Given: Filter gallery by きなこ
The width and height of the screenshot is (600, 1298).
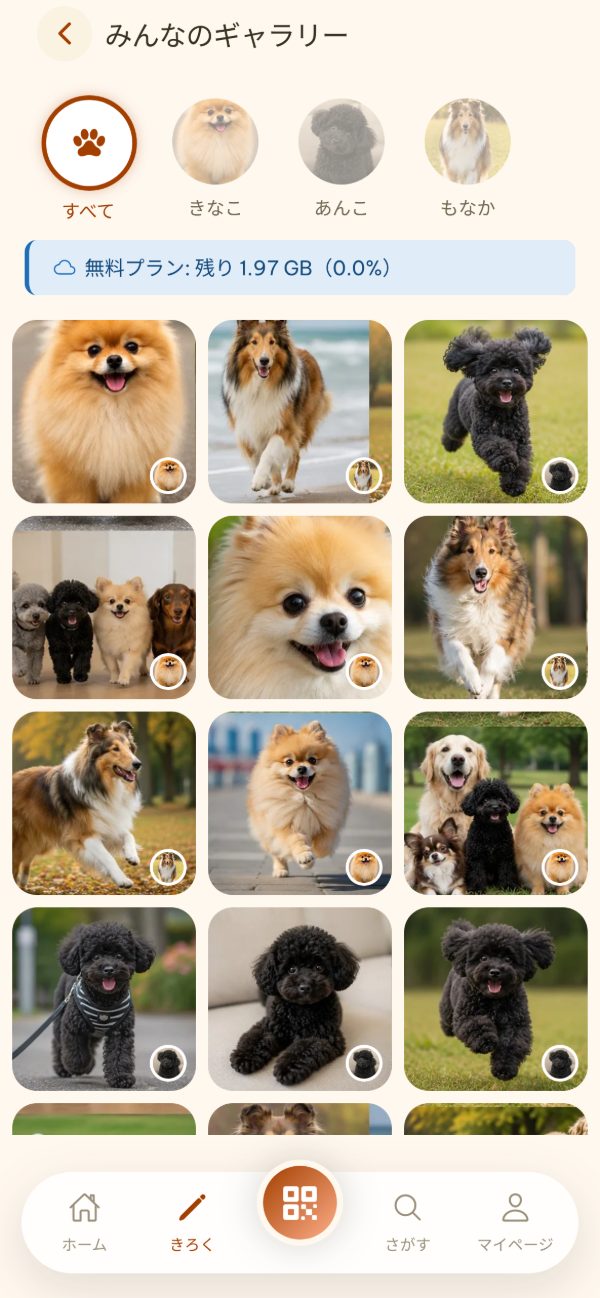Looking at the screenshot, I should click(x=215, y=158).
